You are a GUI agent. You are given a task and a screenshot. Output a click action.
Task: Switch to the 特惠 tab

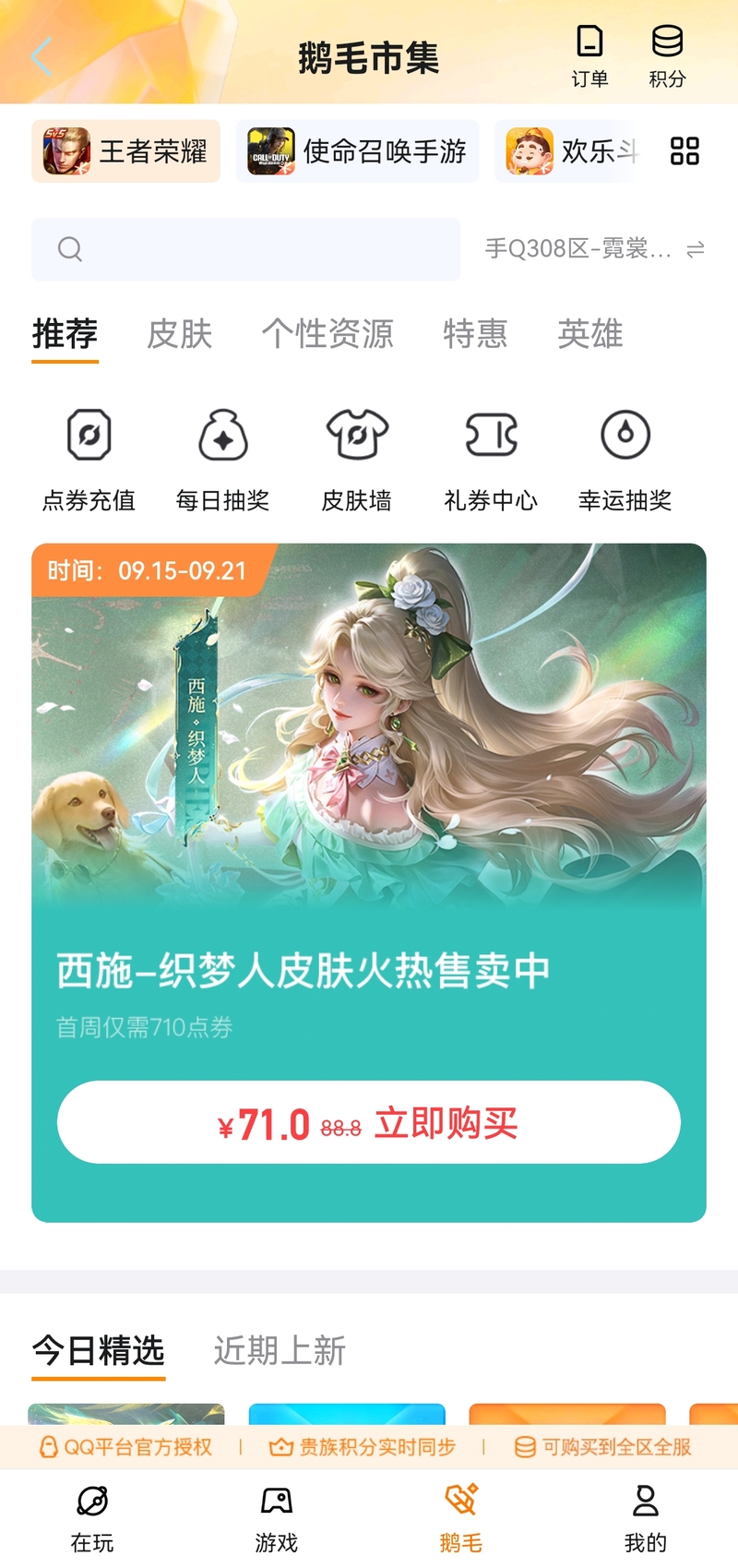(x=475, y=334)
